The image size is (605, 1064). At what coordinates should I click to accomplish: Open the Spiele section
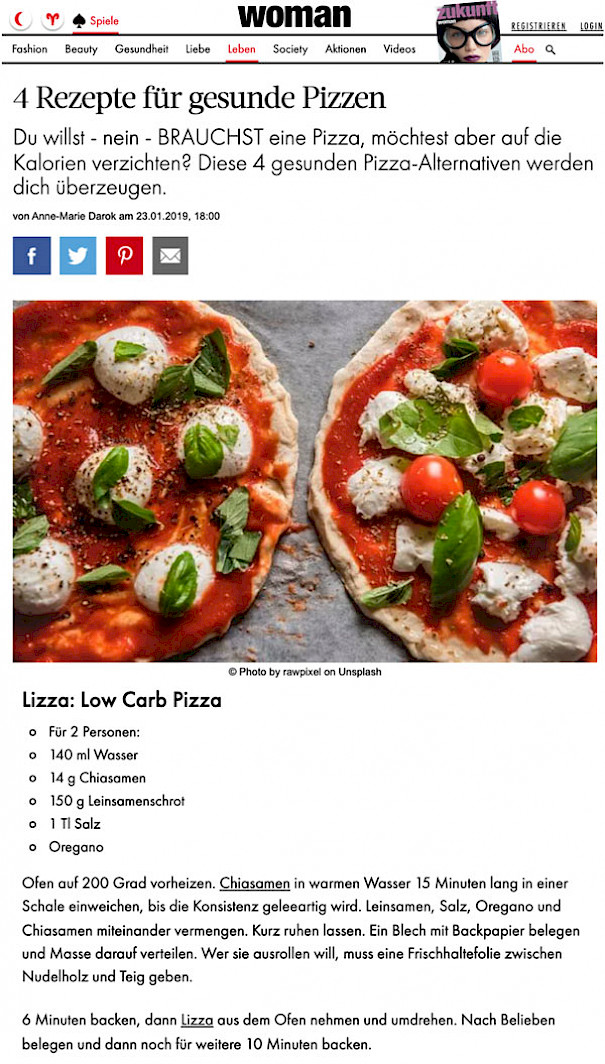click(x=96, y=19)
